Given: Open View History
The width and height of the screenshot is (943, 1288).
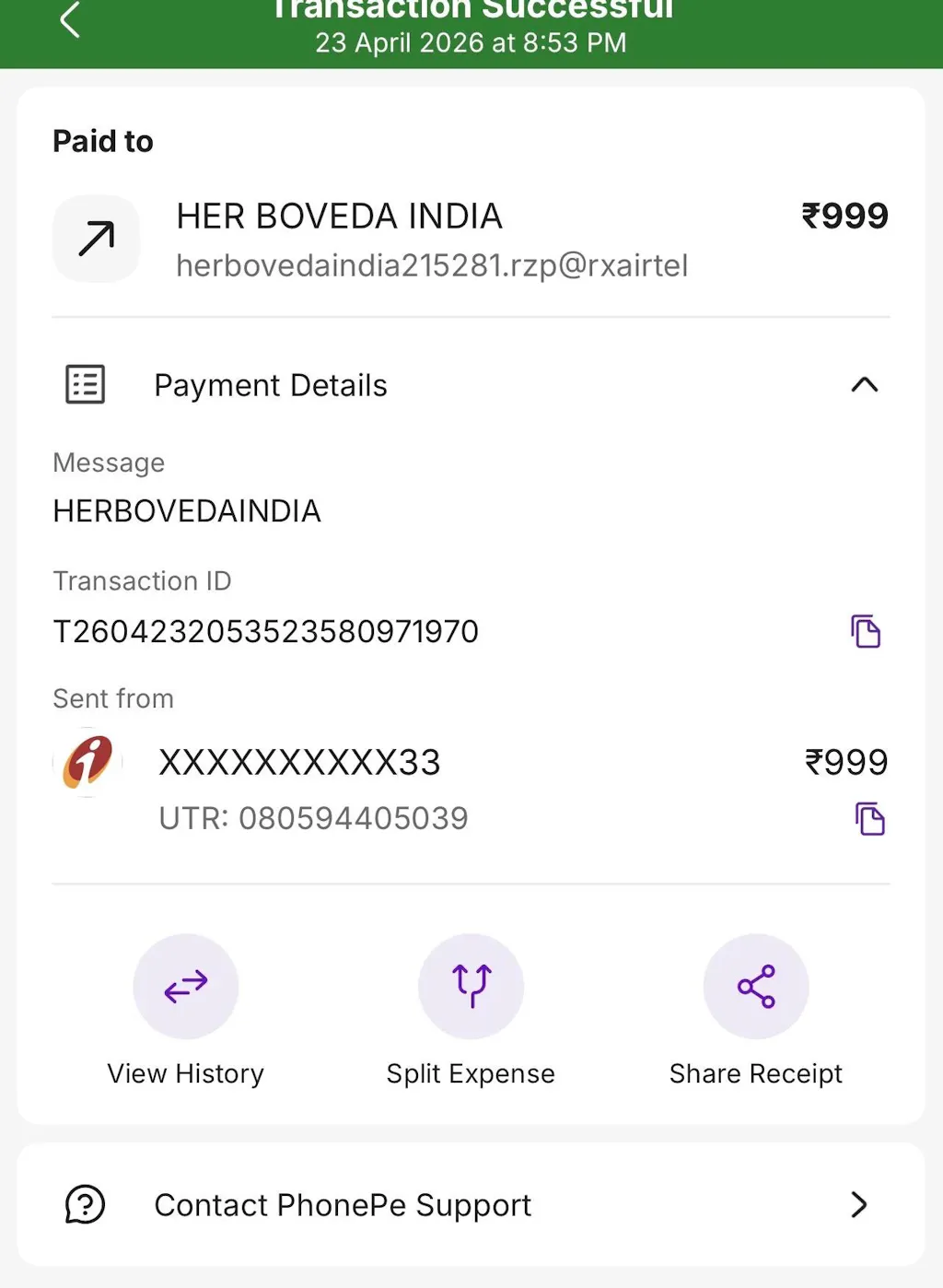Looking at the screenshot, I should pyautogui.click(x=186, y=987).
